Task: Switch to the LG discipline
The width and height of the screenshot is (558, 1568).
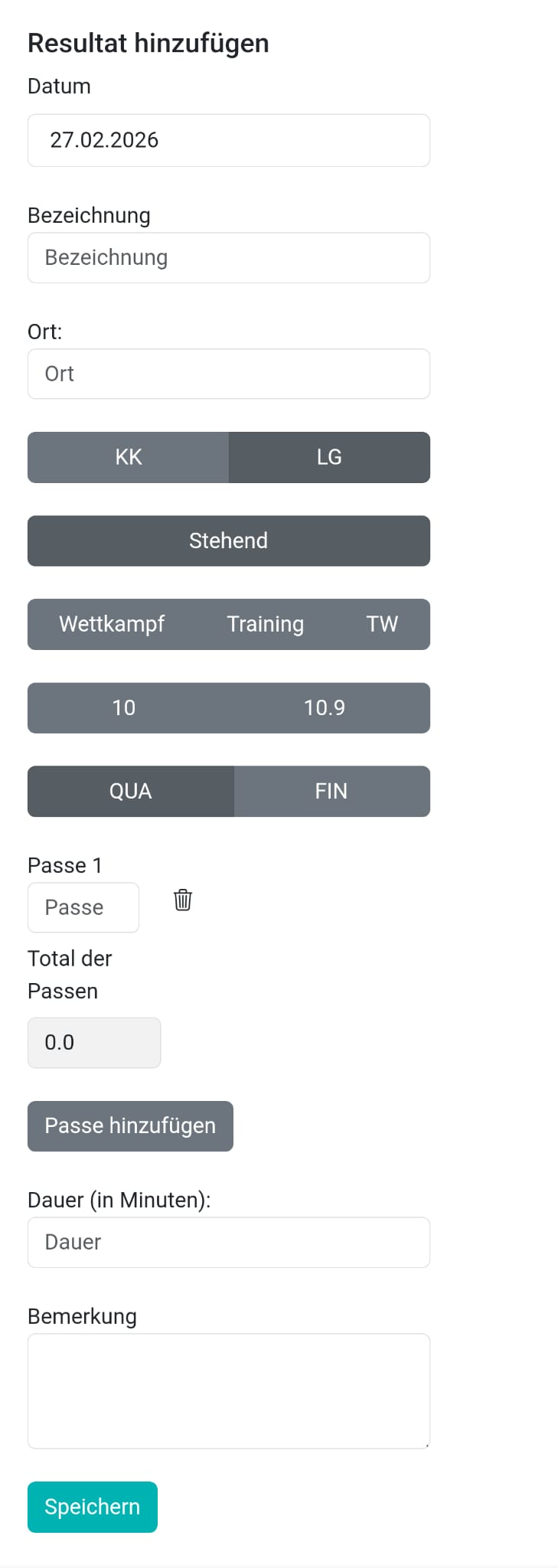Action: pyautogui.click(x=329, y=457)
